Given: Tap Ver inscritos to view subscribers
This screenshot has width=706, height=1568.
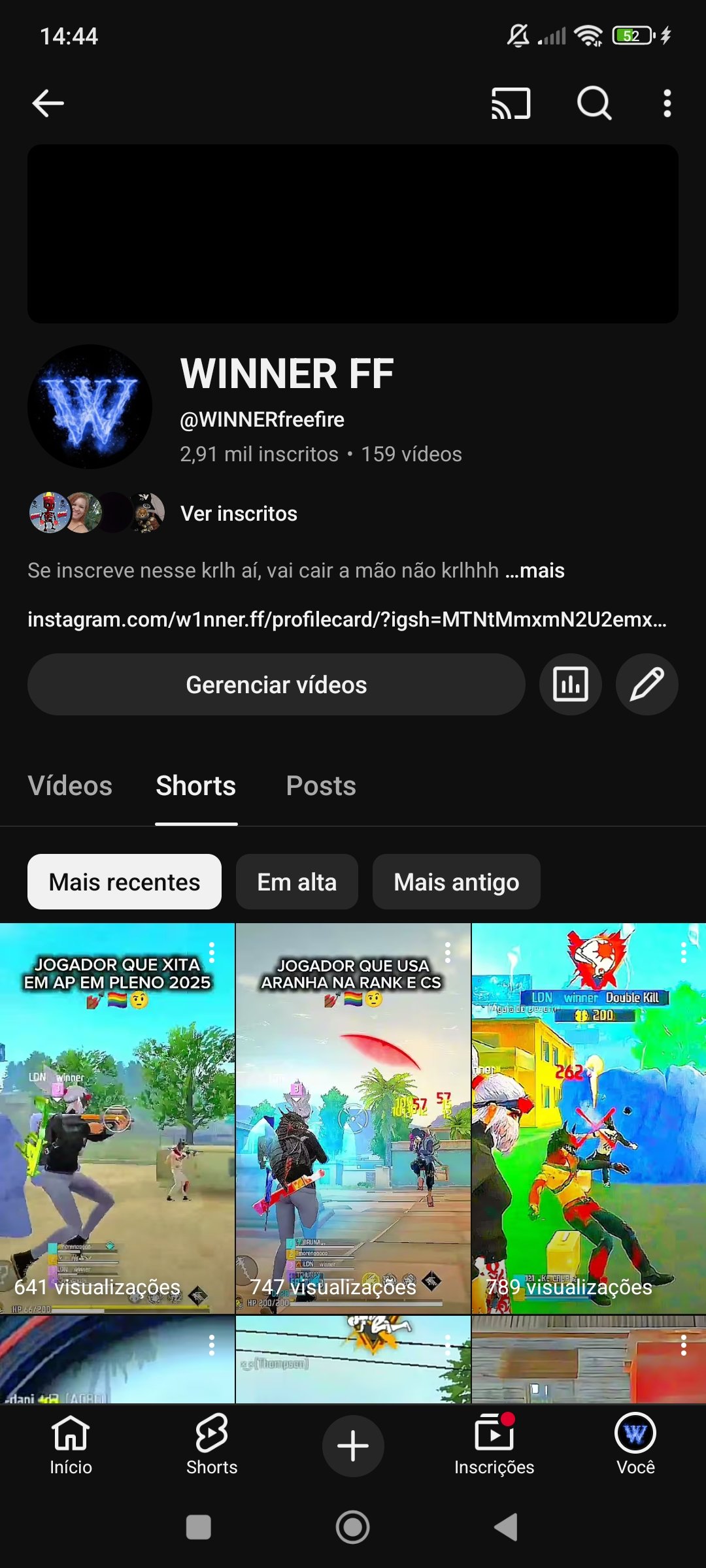Looking at the screenshot, I should pyautogui.click(x=239, y=514).
